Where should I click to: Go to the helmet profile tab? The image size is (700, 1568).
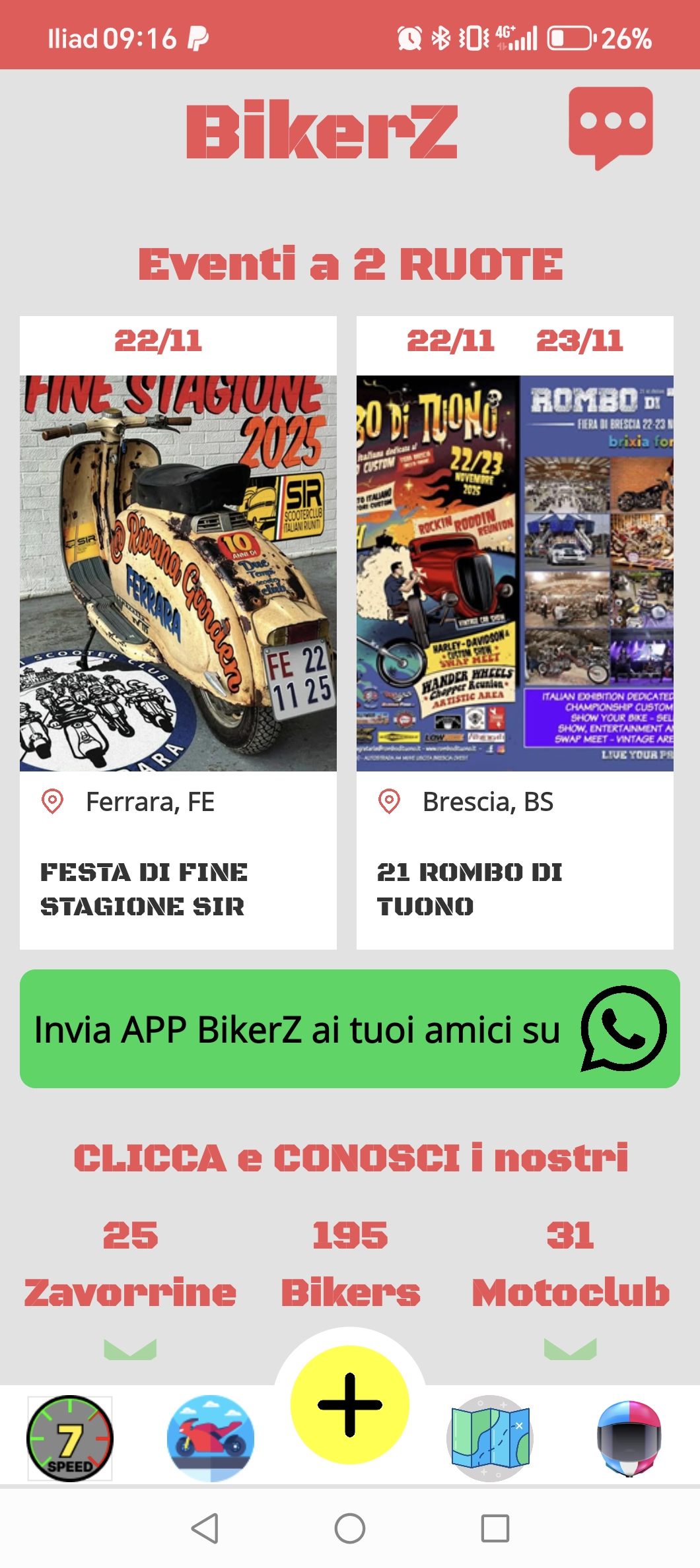click(x=629, y=1438)
